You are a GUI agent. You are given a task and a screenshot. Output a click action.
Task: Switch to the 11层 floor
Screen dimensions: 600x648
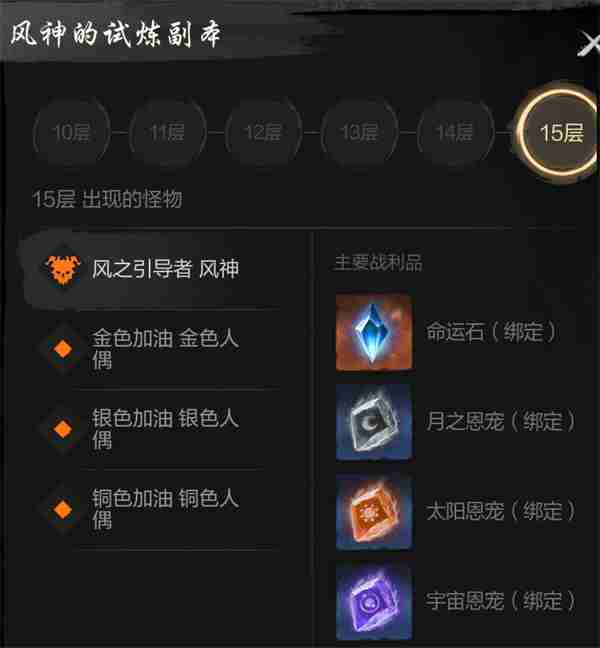tap(166, 133)
